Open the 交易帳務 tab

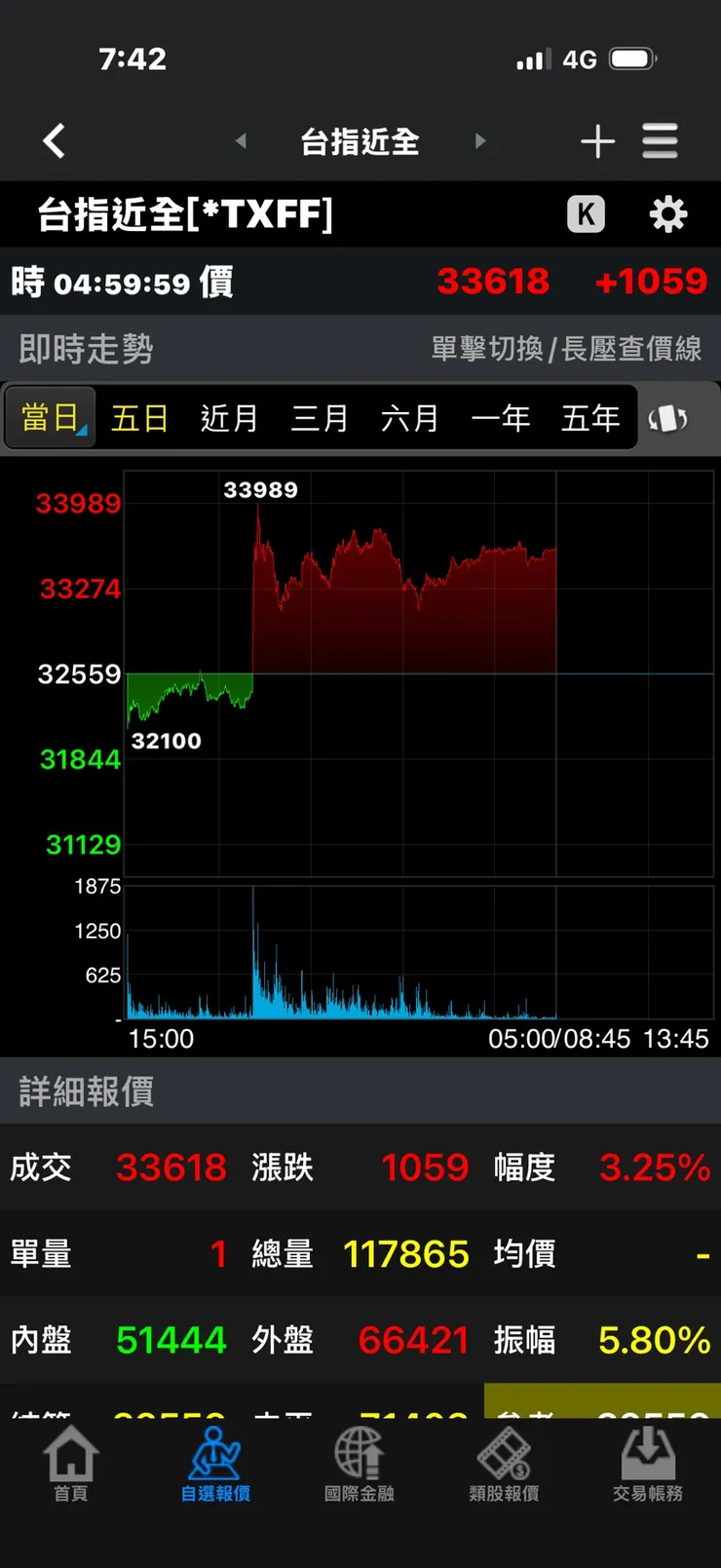(x=648, y=1464)
